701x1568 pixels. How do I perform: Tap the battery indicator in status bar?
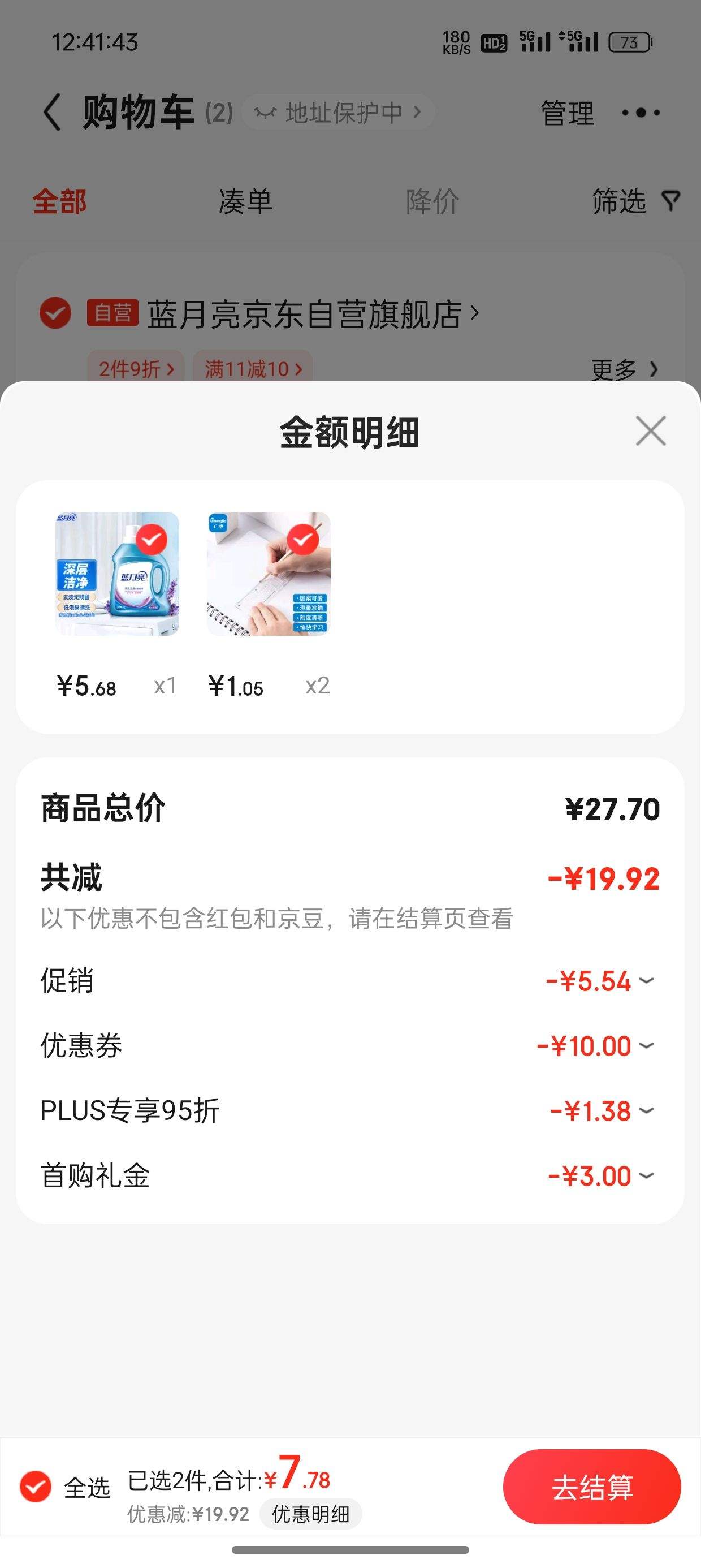point(628,42)
